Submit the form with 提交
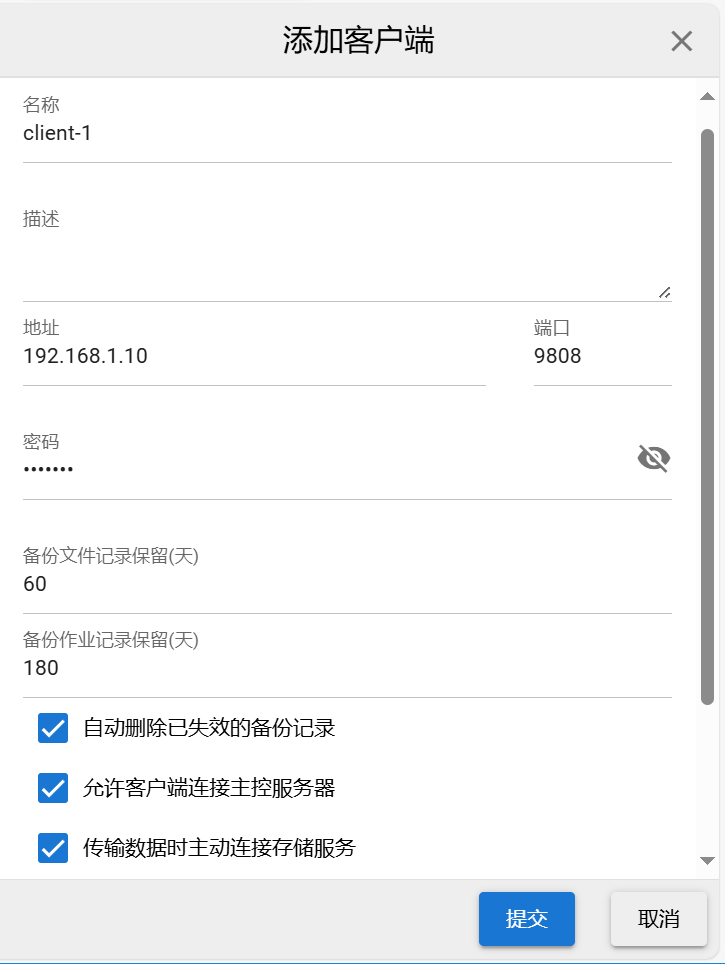 [526, 919]
